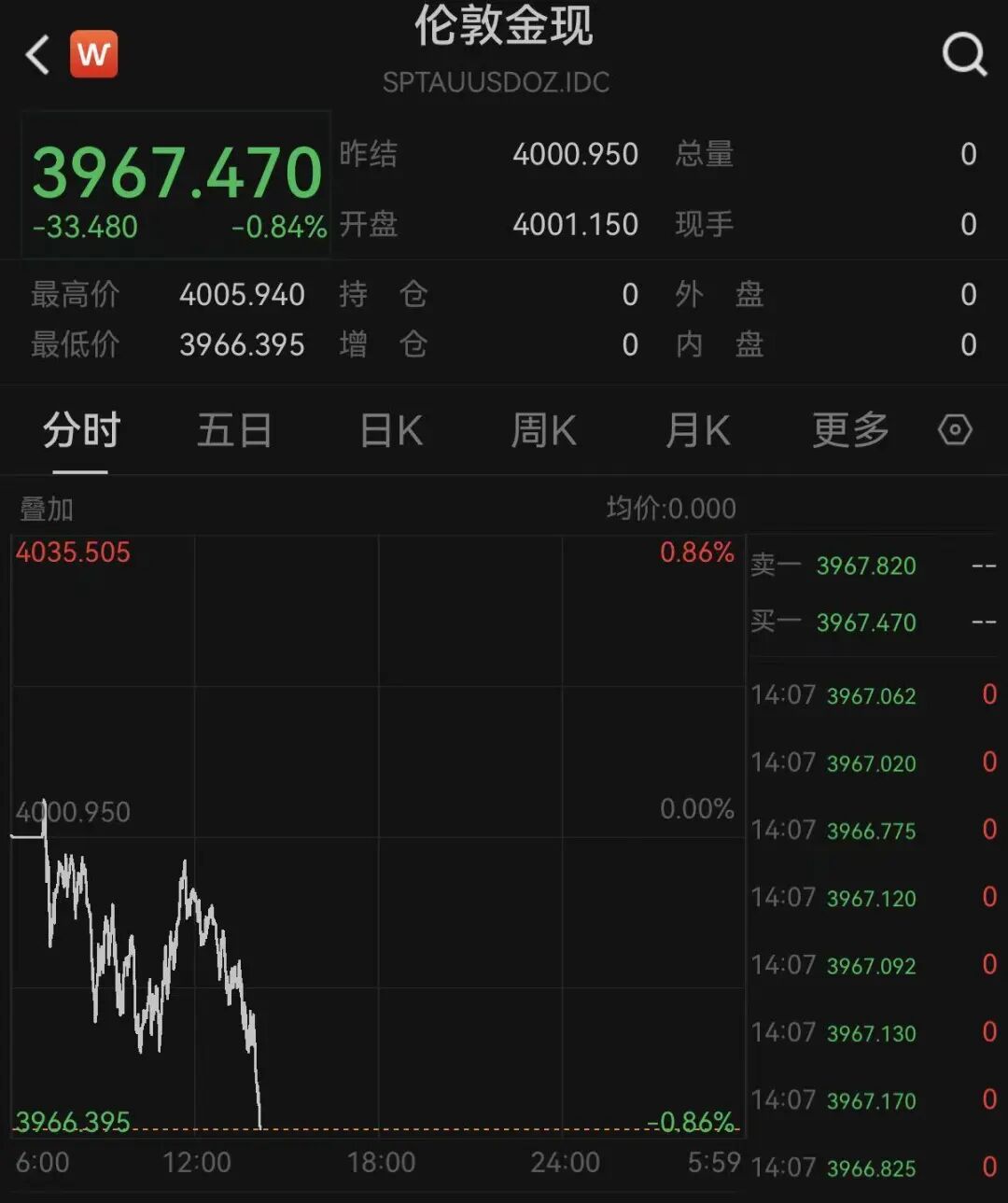This screenshot has width=1008, height=1203.
Task: Switch to the 五日 five-day chart
Action: pos(235,430)
